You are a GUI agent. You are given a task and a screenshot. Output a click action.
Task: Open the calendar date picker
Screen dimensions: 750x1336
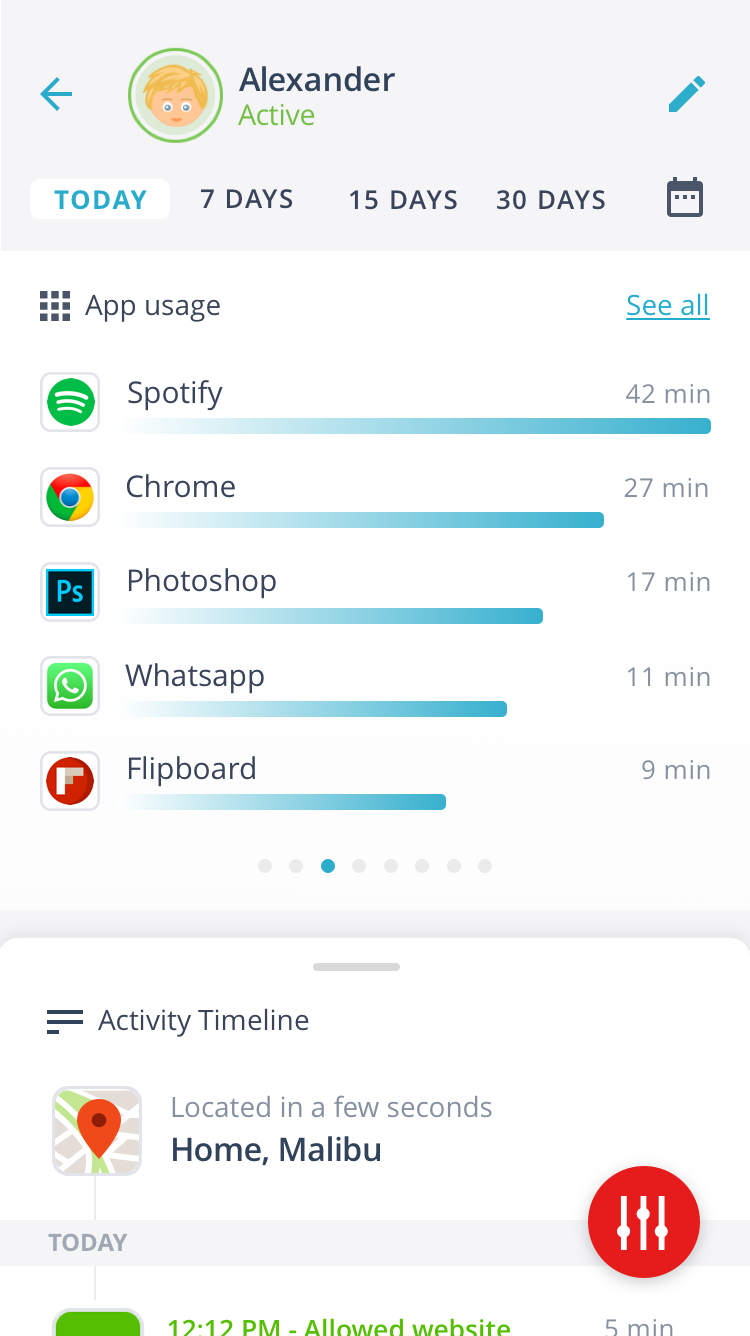685,198
